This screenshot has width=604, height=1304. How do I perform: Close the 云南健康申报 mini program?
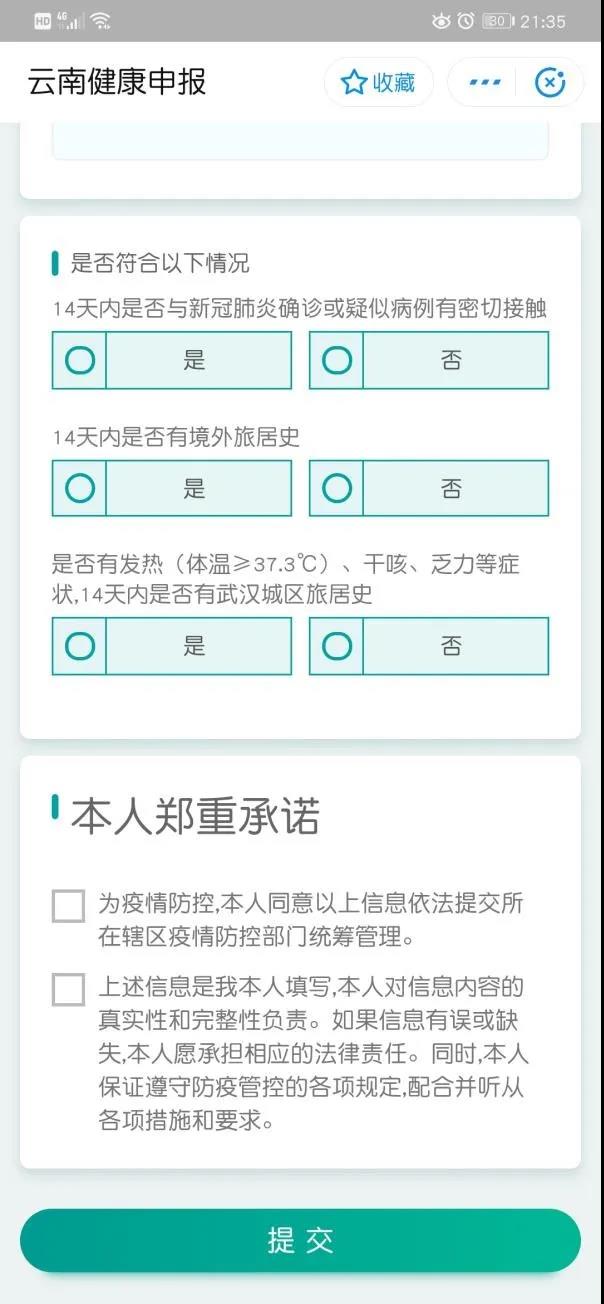(x=550, y=83)
